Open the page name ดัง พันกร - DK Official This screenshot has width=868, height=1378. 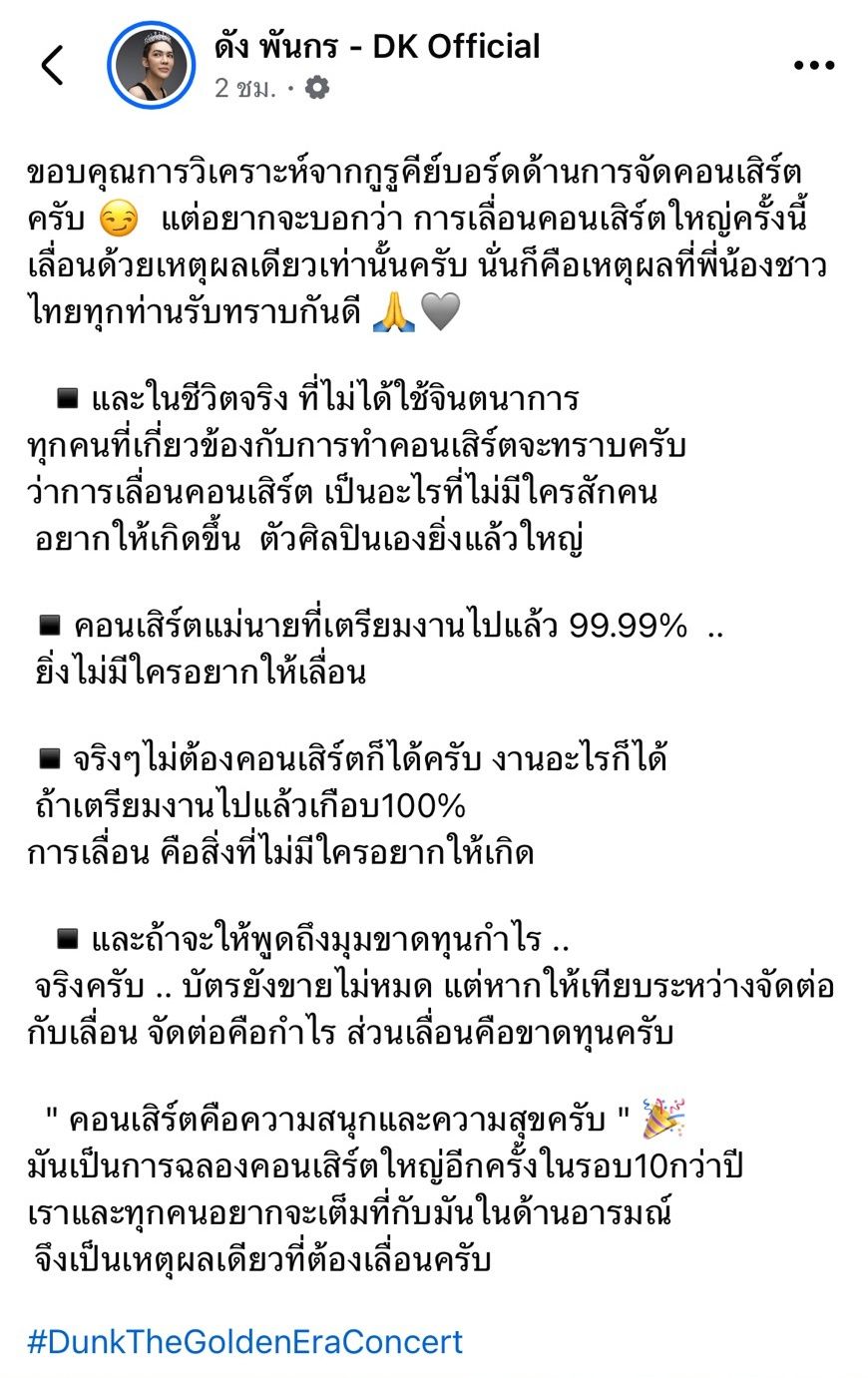pos(377,46)
